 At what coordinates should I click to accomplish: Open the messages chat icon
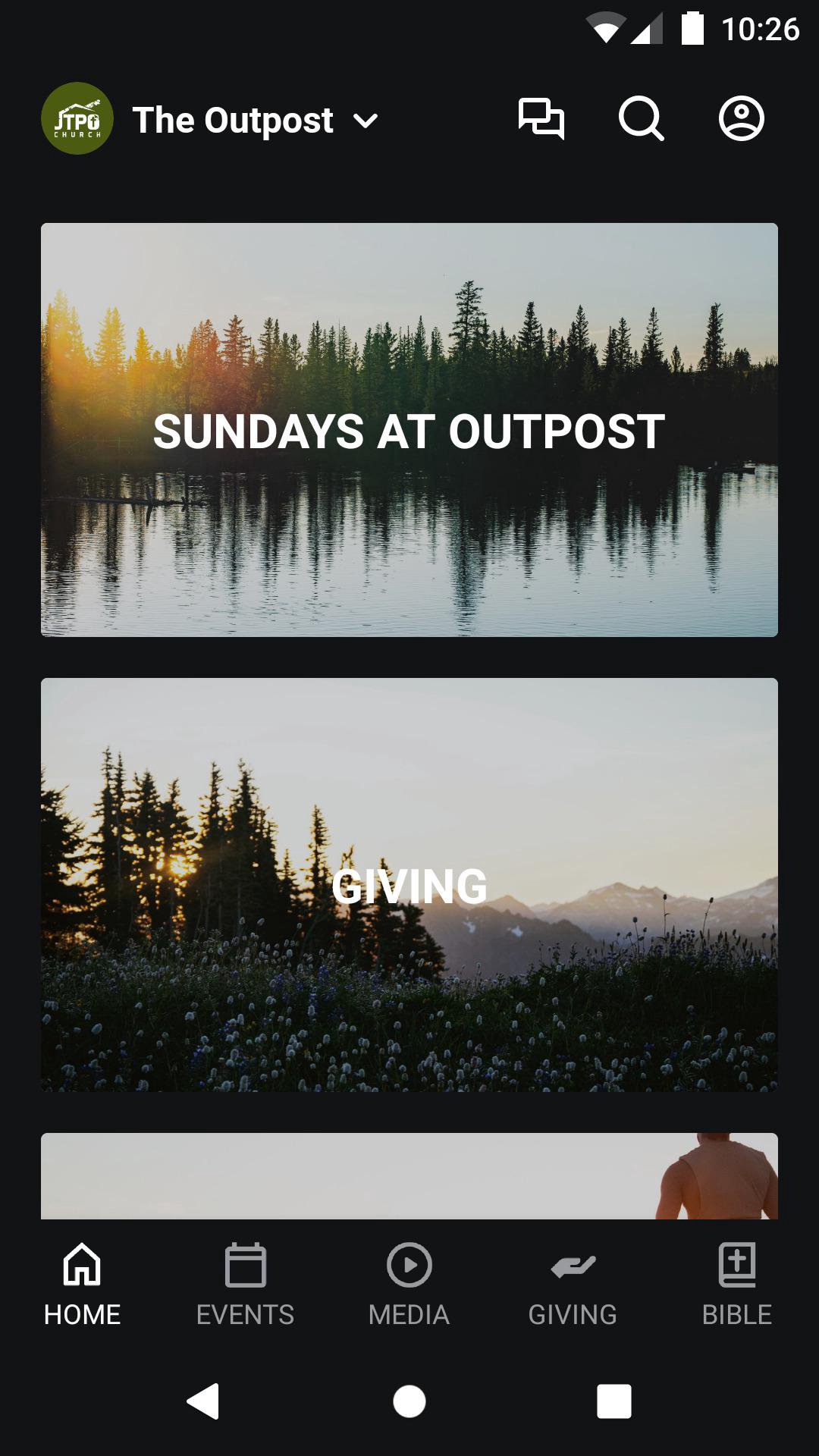(541, 119)
